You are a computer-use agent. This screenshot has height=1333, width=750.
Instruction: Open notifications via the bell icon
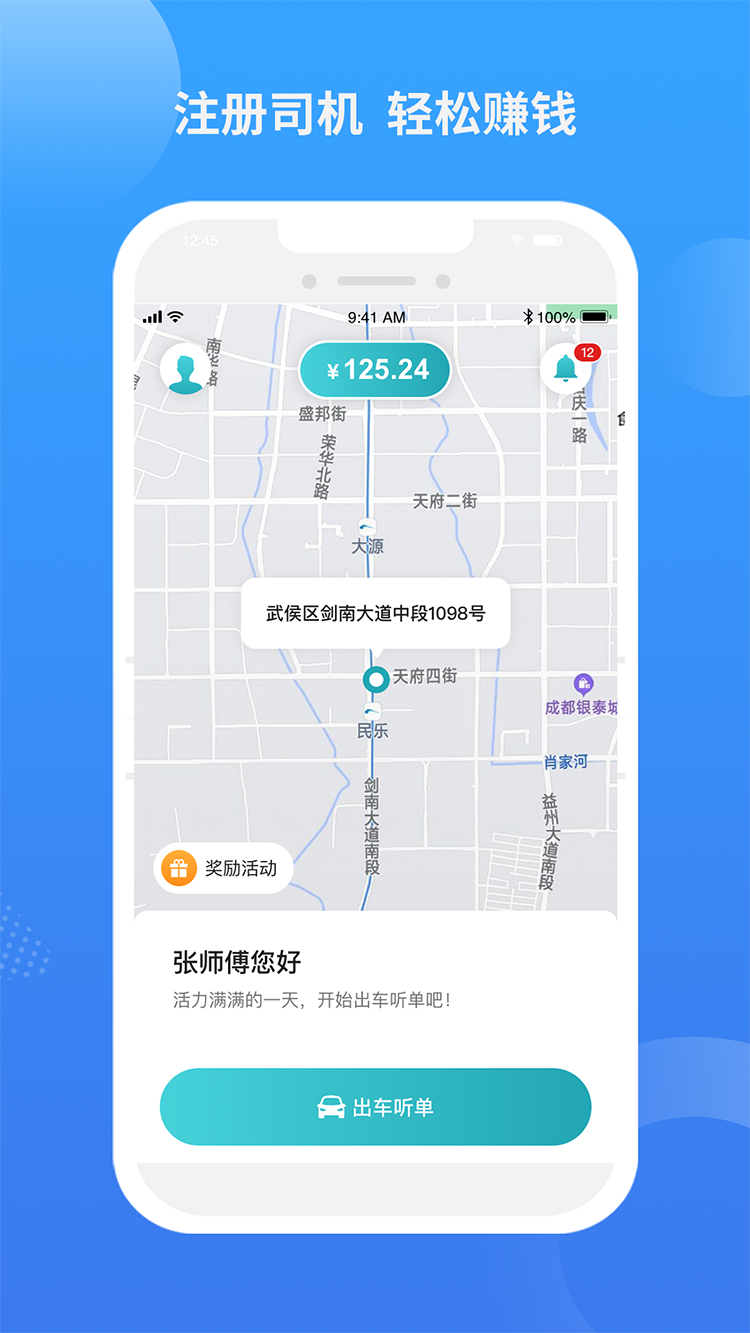(567, 370)
